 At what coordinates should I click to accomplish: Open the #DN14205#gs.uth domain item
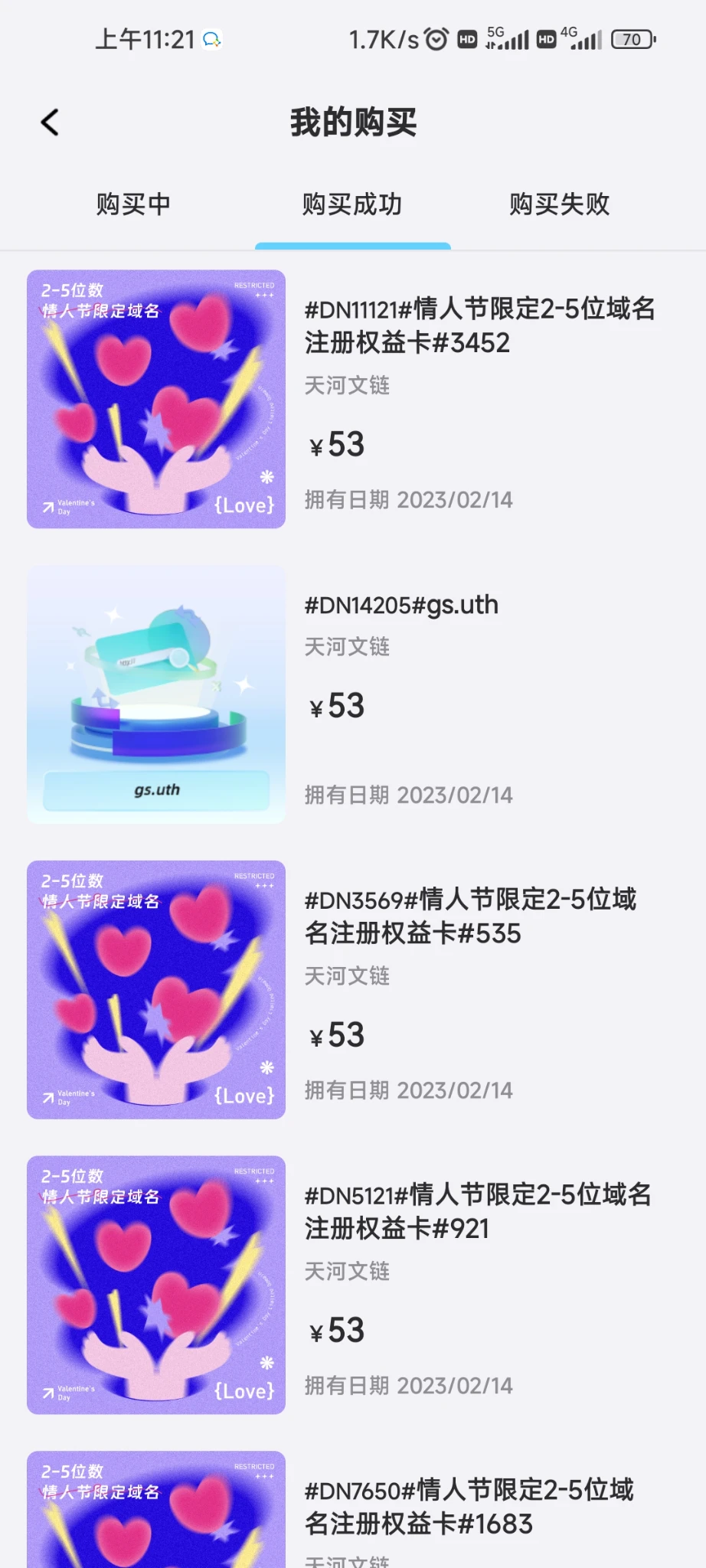coord(401,606)
